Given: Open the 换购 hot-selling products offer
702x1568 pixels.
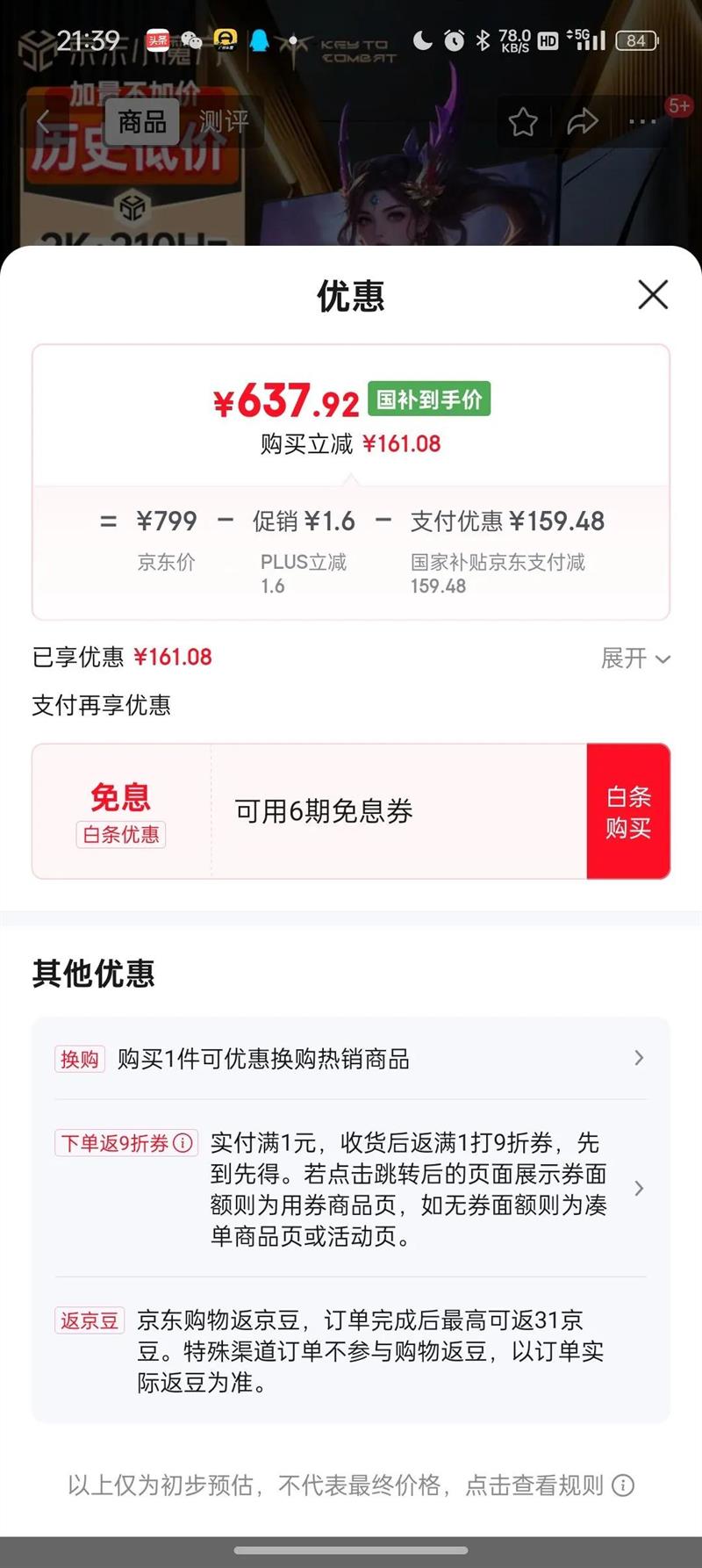Looking at the screenshot, I should point(351,1059).
